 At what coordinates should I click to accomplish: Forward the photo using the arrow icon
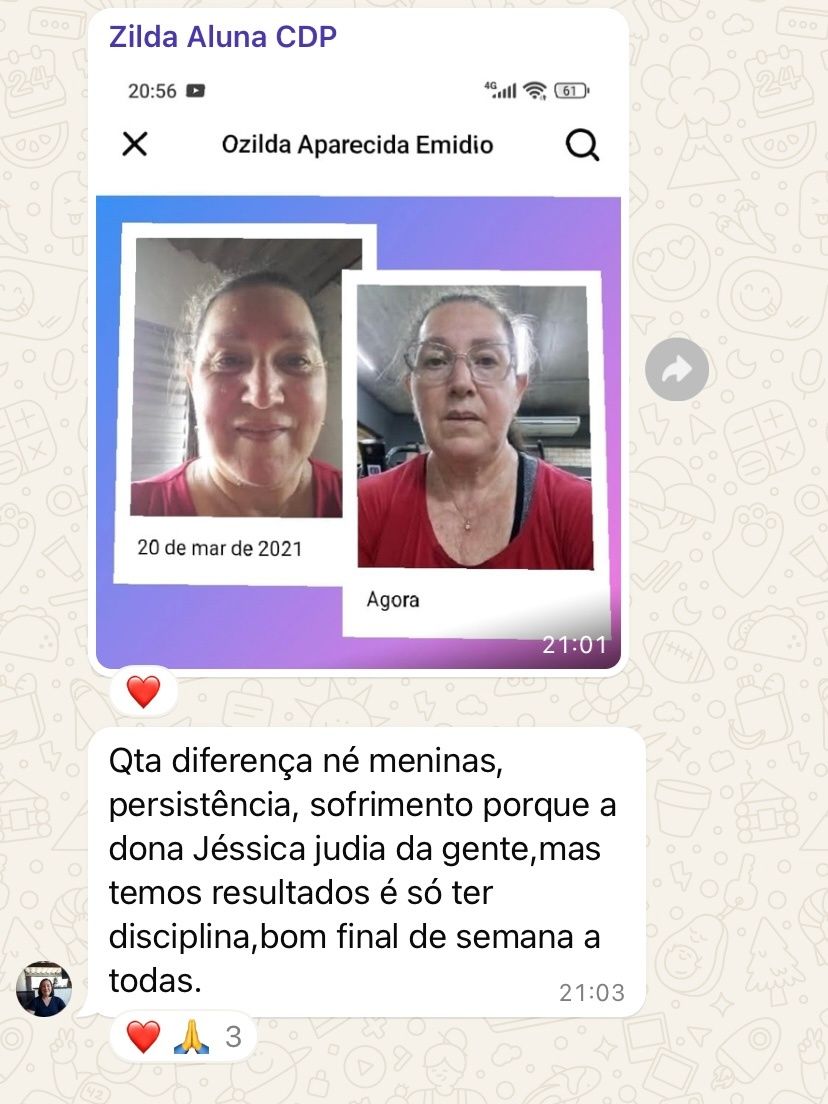pyautogui.click(x=677, y=371)
